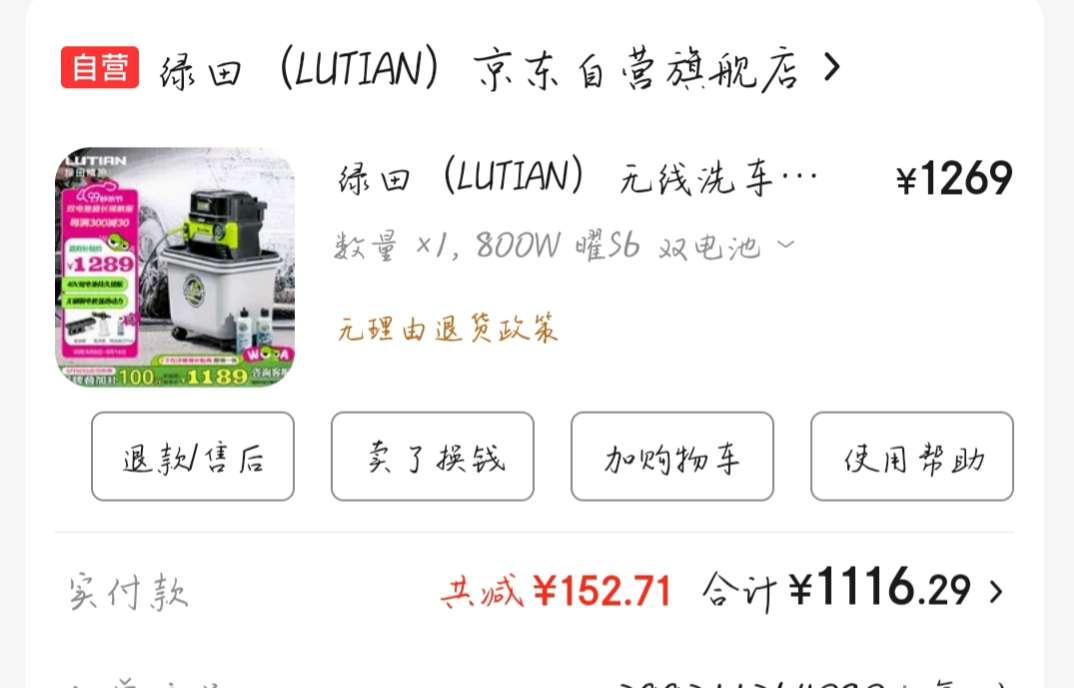Open 使用帮助 for this product
Screen dimensions: 1074x688
pyautogui.click(x=912, y=457)
